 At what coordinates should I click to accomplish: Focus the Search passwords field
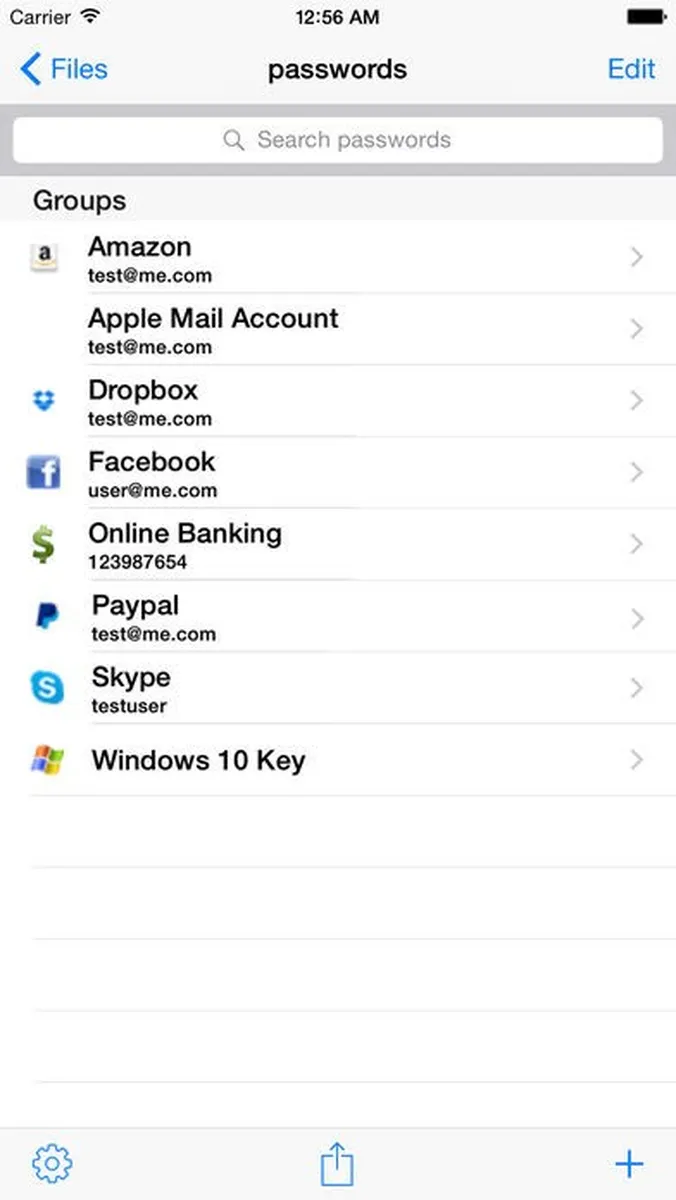click(338, 140)
